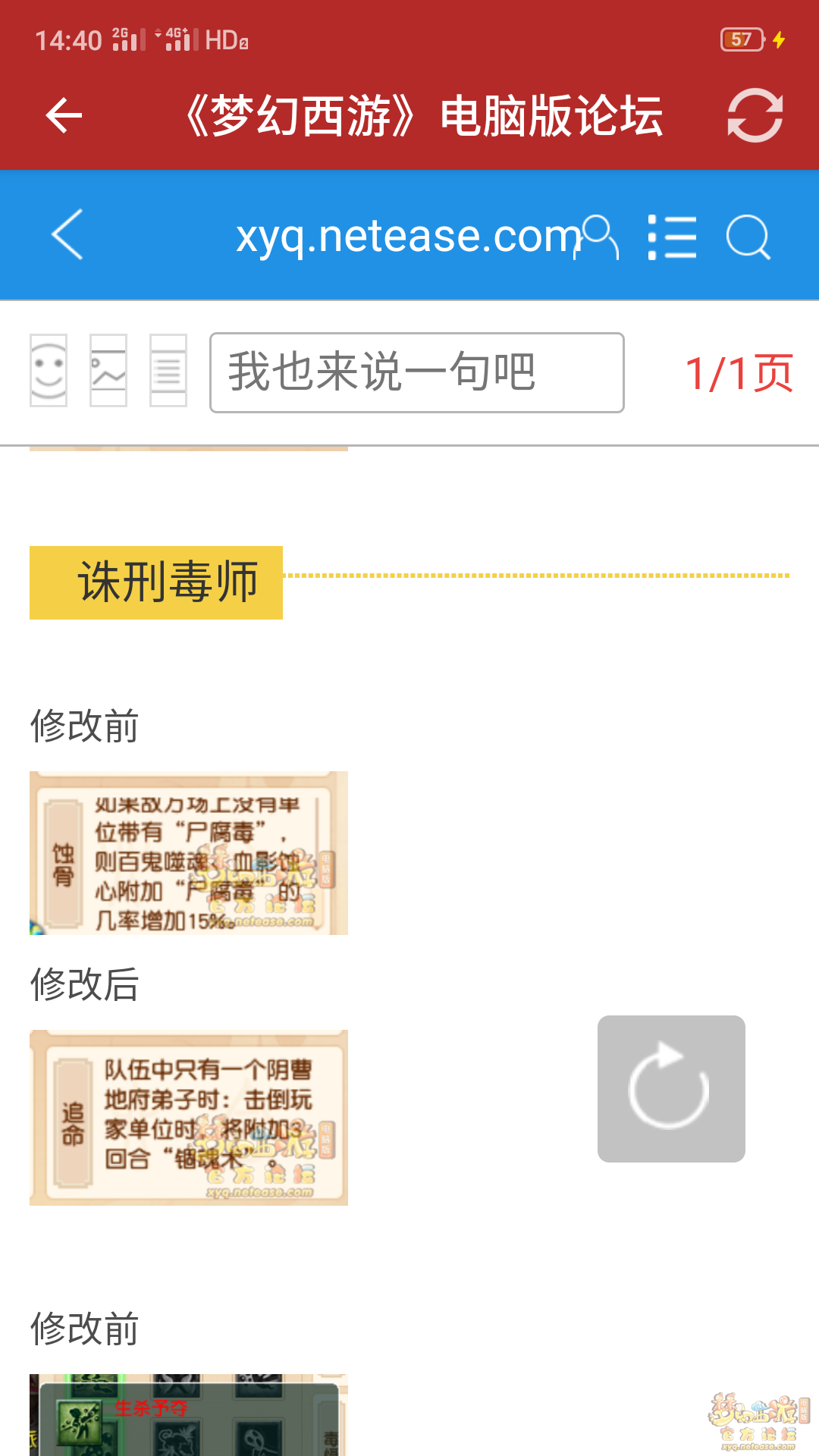Open the list menu icon
The image size is (819, 1456).
point(672,237)
